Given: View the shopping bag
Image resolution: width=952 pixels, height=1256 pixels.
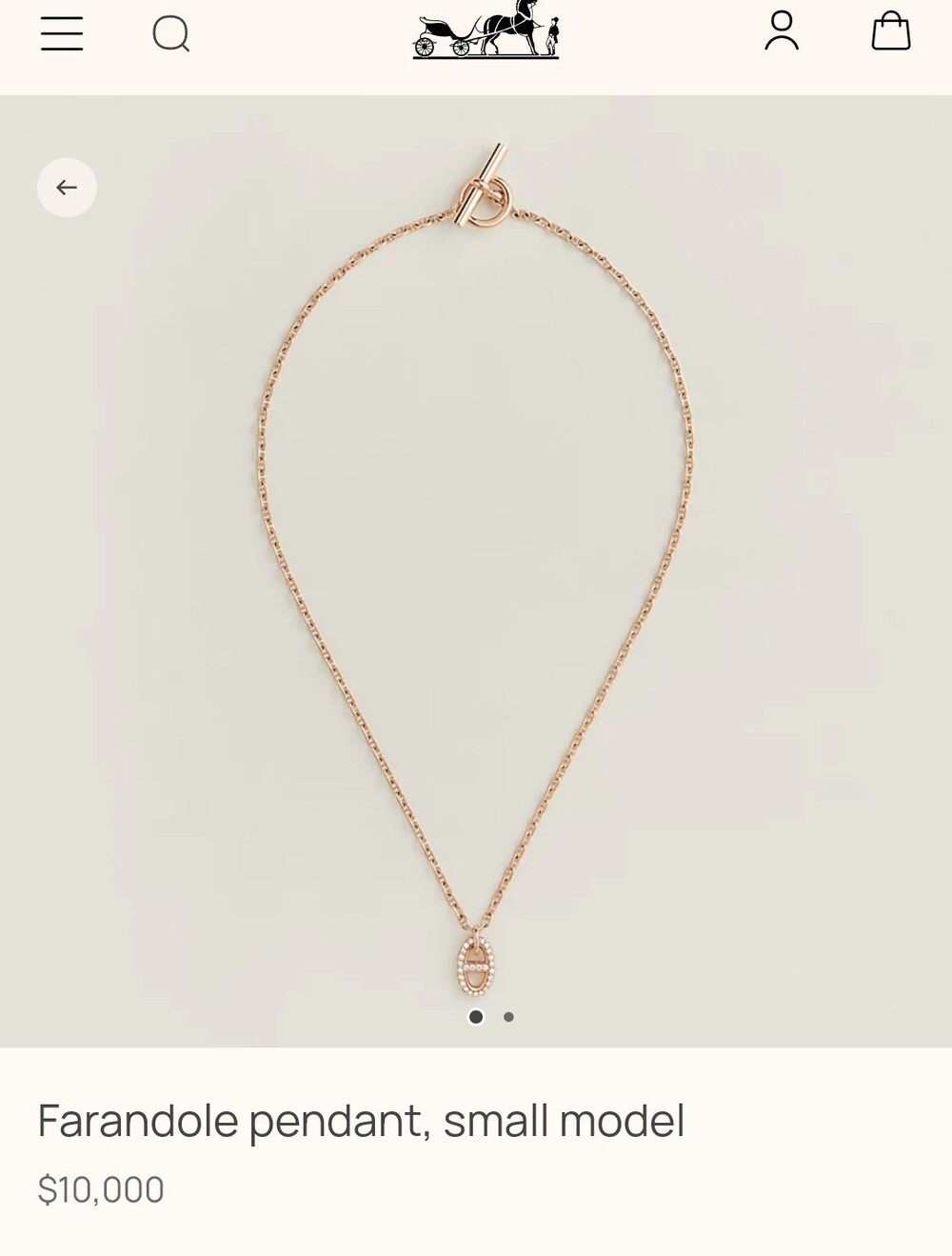Looking at the screenshot, I should (891, 31).
